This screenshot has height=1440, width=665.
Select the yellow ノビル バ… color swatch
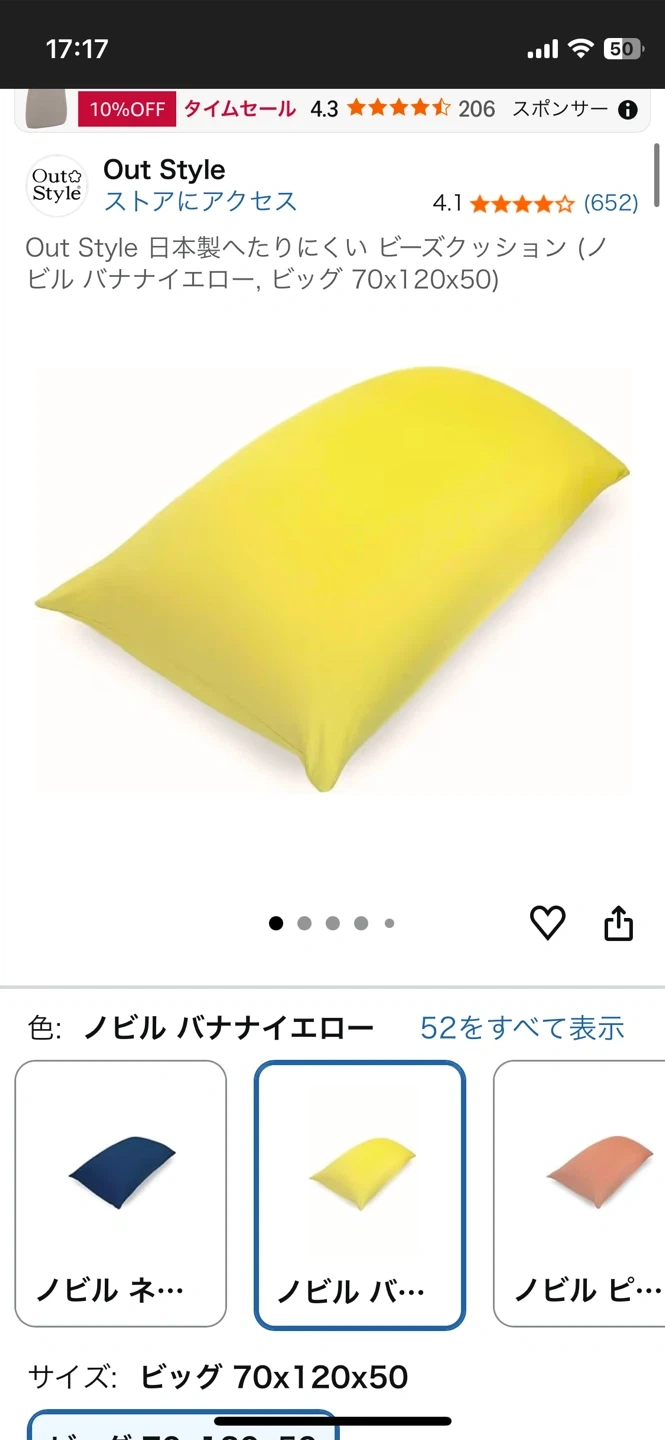coord(360,1194)
